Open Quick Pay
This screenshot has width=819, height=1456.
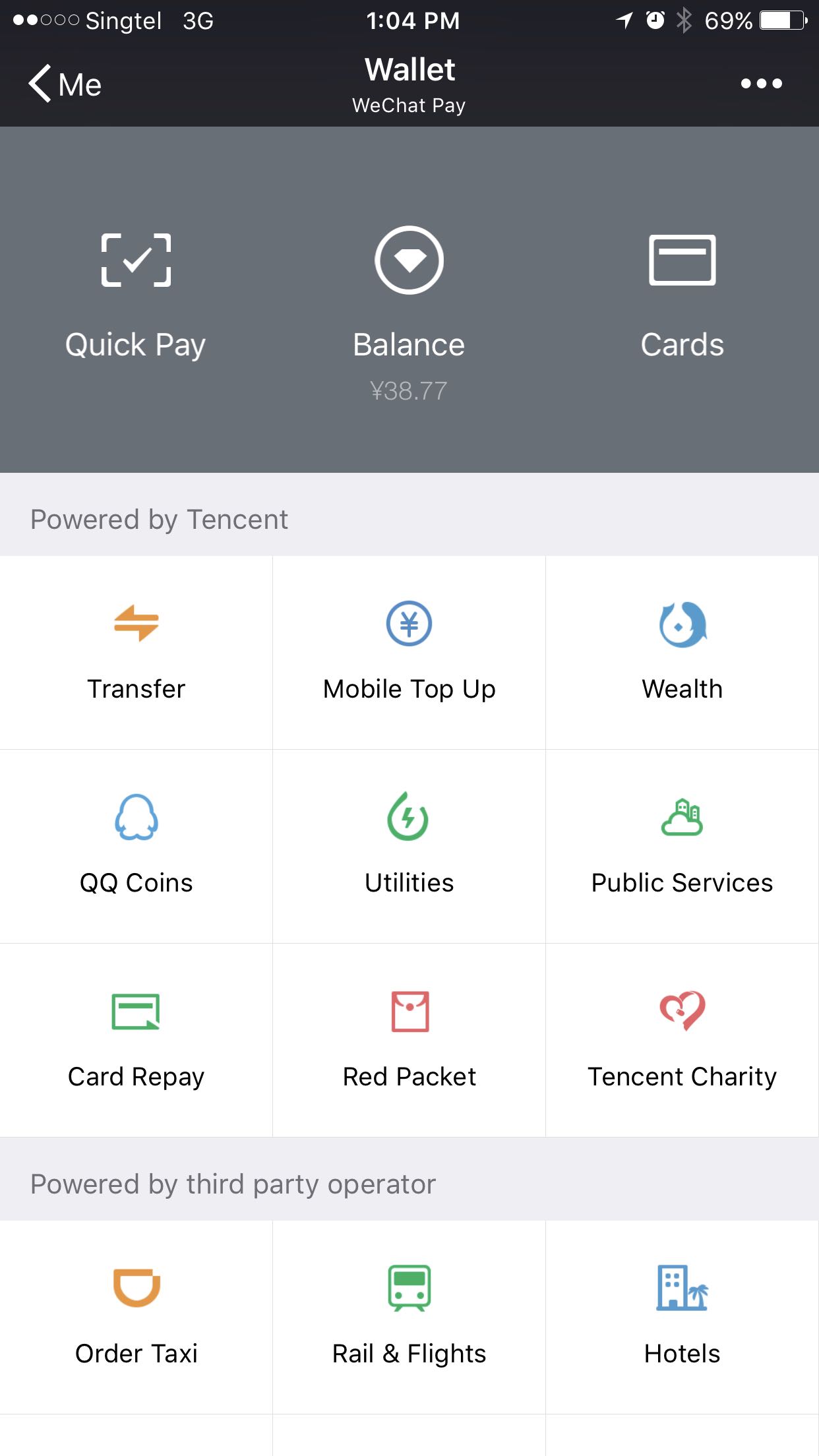click(x=136, y=297)
